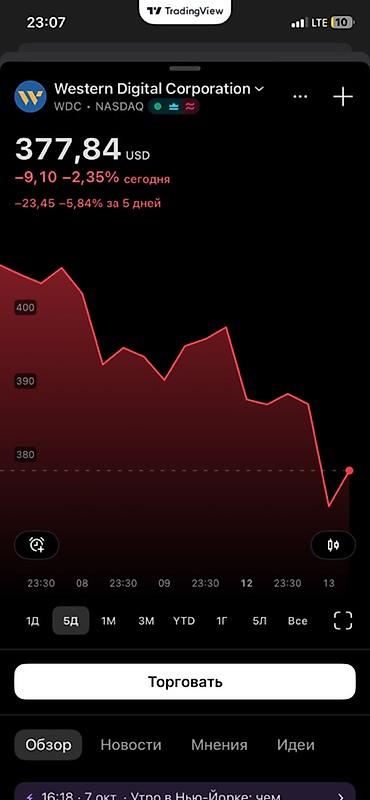Tap the Торговать button
Viewport: 370px width, 800px height.
click(x=185, y=682)
